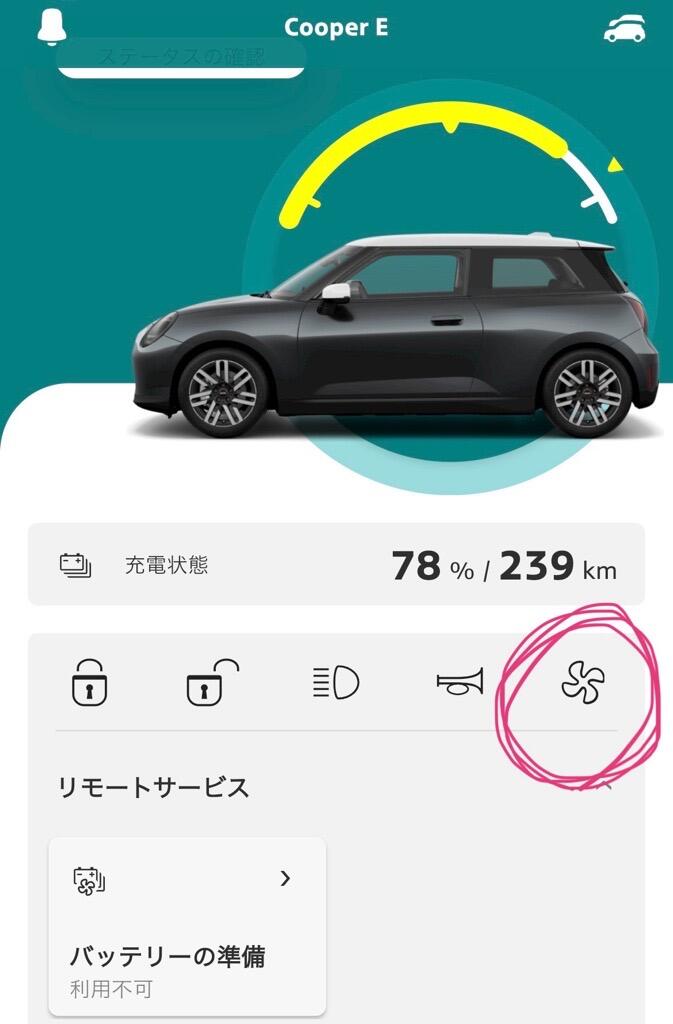Image resolution: width=673 pixels, height=1024 pixels.
Task: Start climate ventilation with fan icon
Action: 582,683
